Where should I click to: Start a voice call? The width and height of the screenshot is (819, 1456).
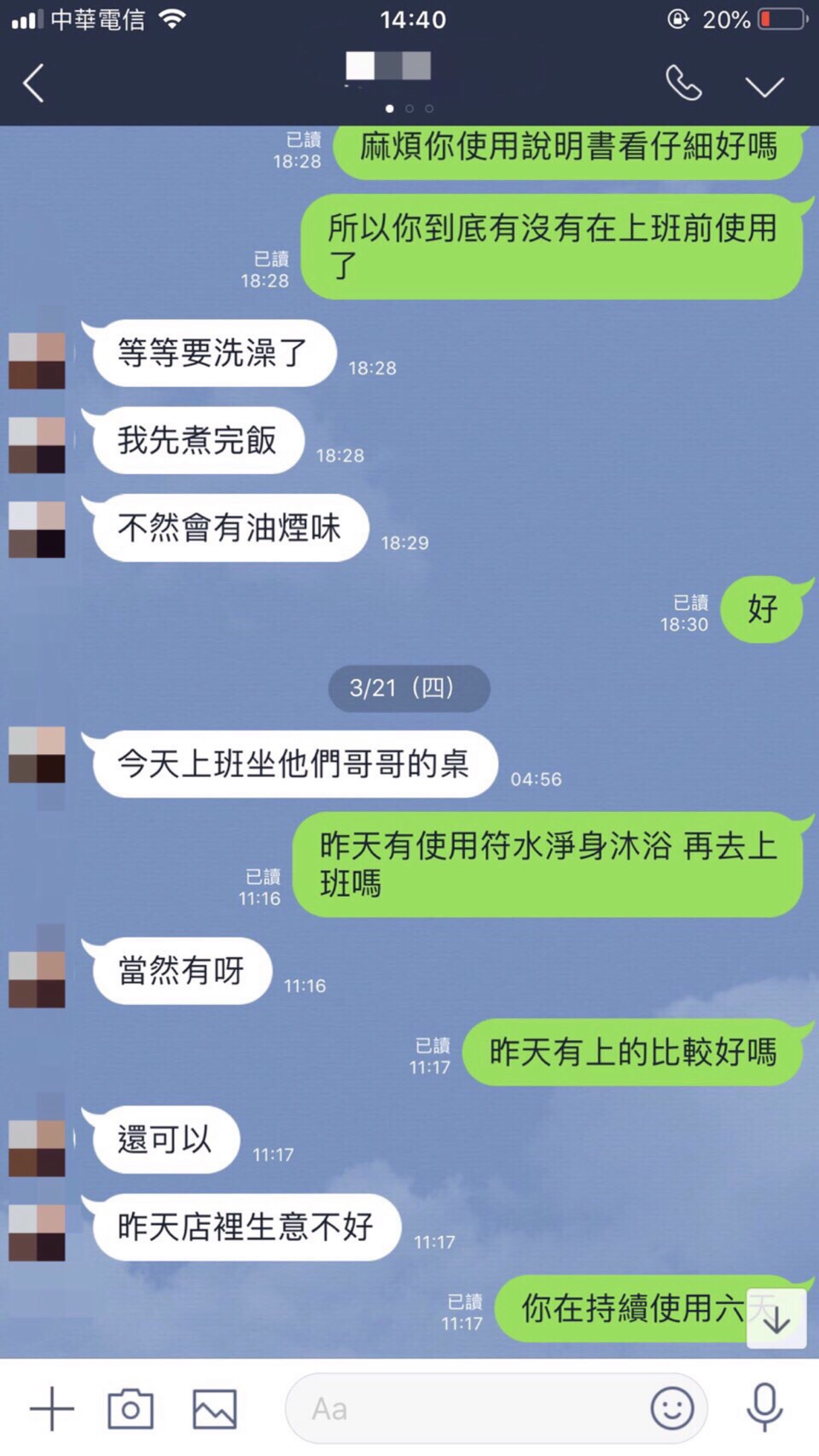pos(683,84)
